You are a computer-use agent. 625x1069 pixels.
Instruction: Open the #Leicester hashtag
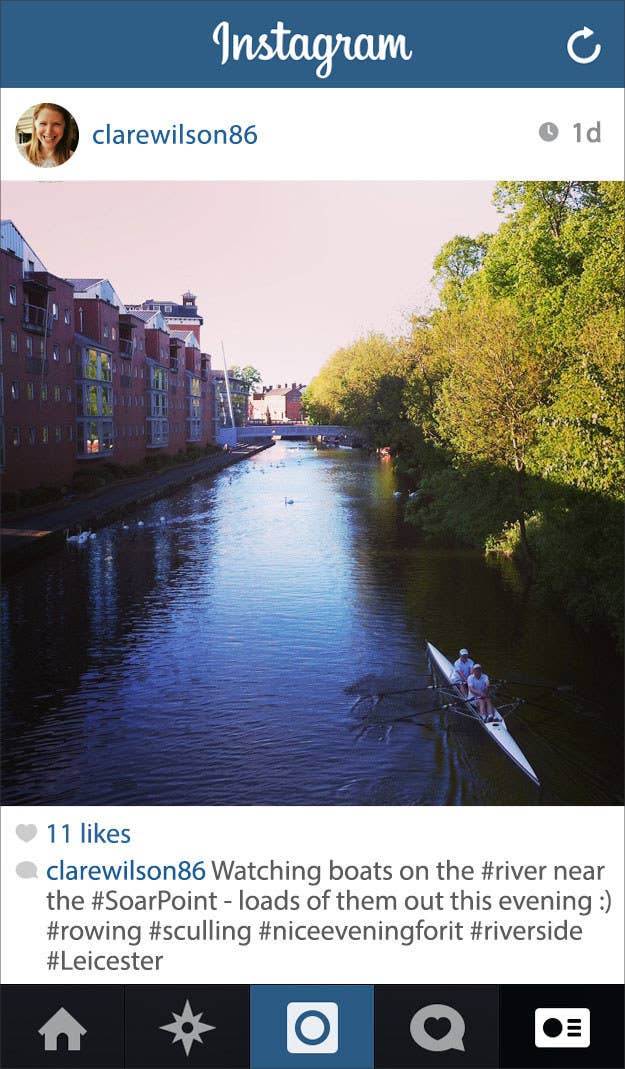tap(105, 961)
